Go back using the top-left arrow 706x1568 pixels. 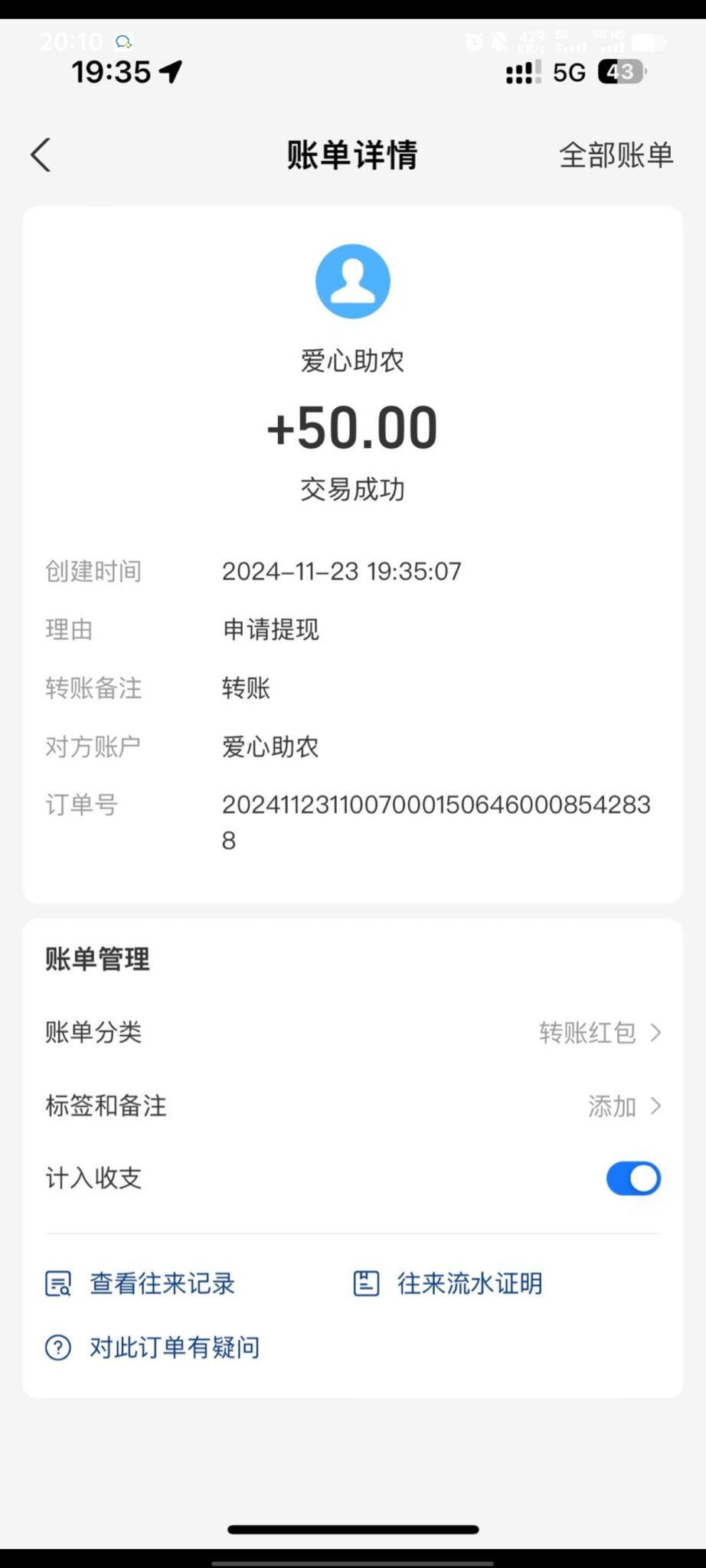pos(41,155)
